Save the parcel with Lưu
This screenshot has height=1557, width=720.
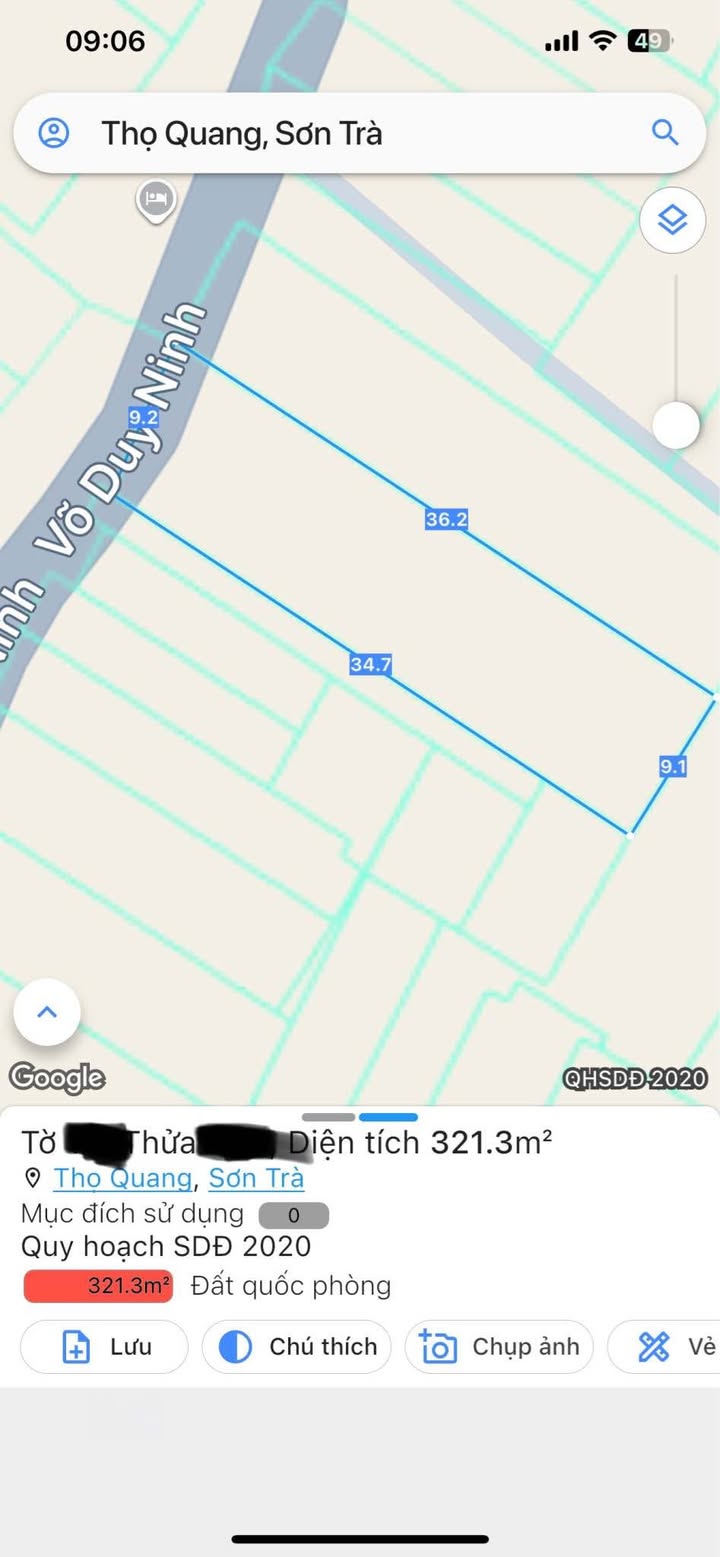coord(104,1347)
